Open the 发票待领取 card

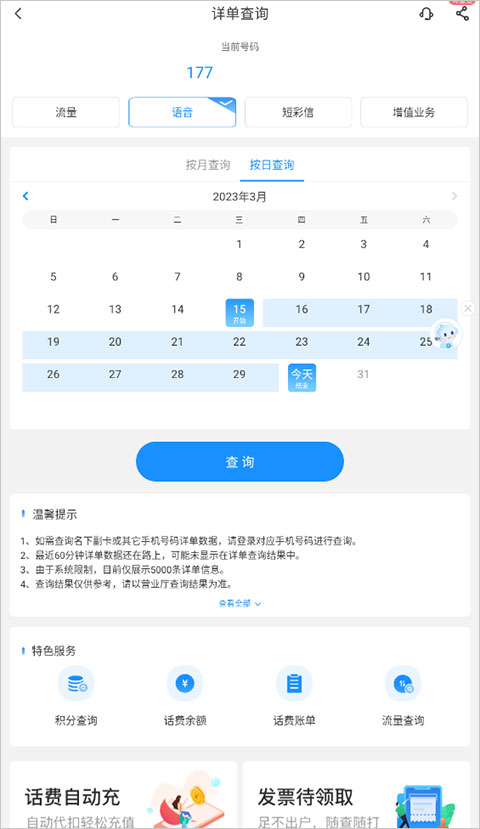(356, 795)
